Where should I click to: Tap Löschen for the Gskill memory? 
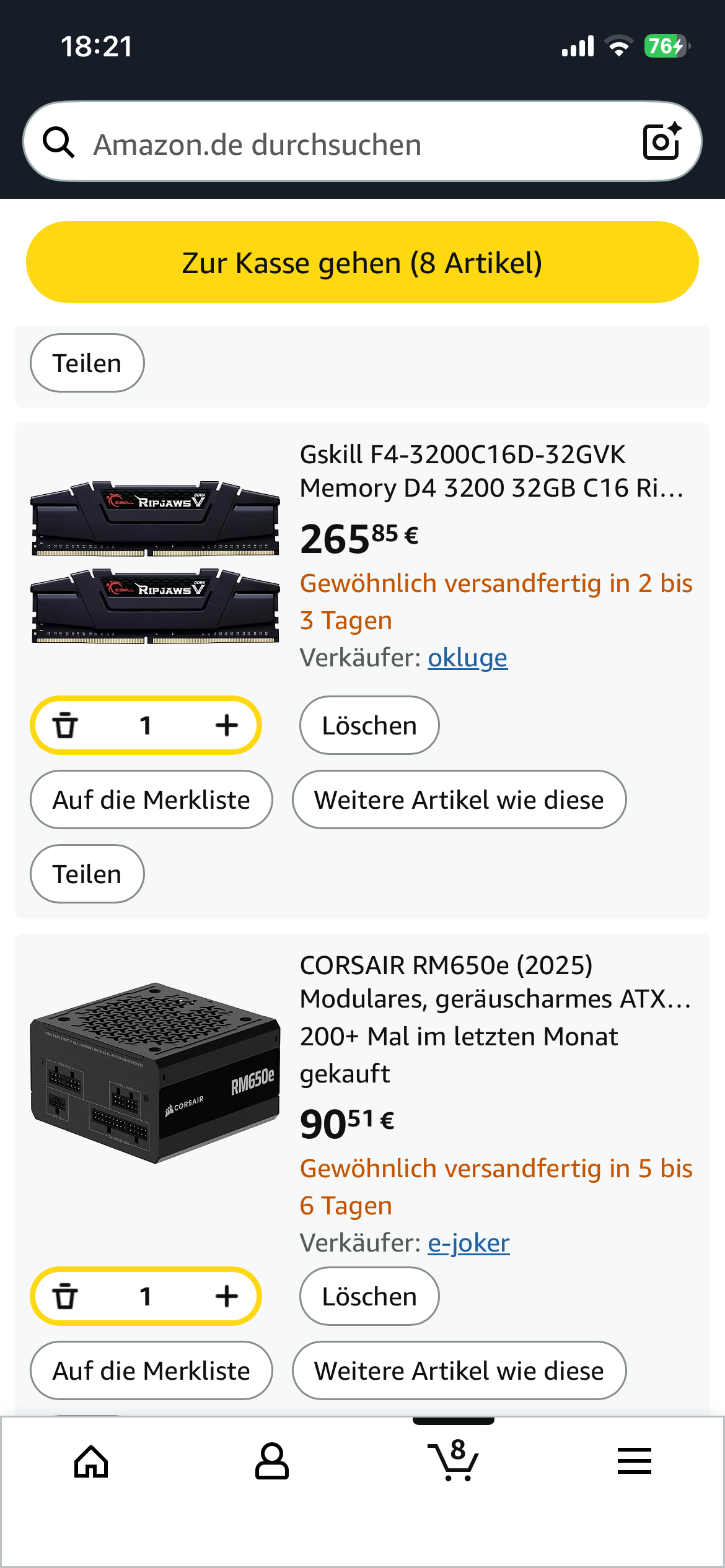[369, 725]
